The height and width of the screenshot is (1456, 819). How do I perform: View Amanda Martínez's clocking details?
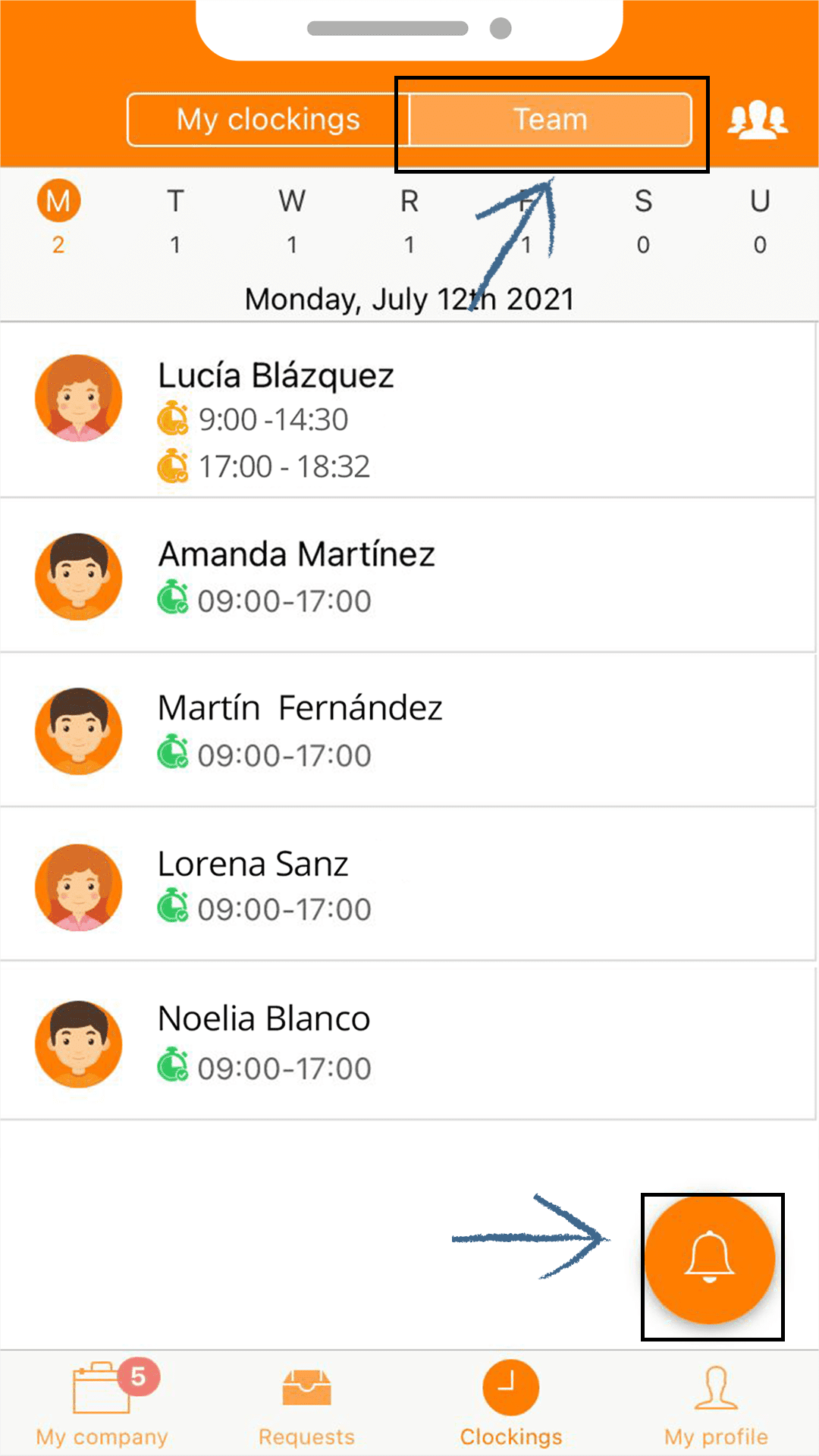click(x=408, y=576)
